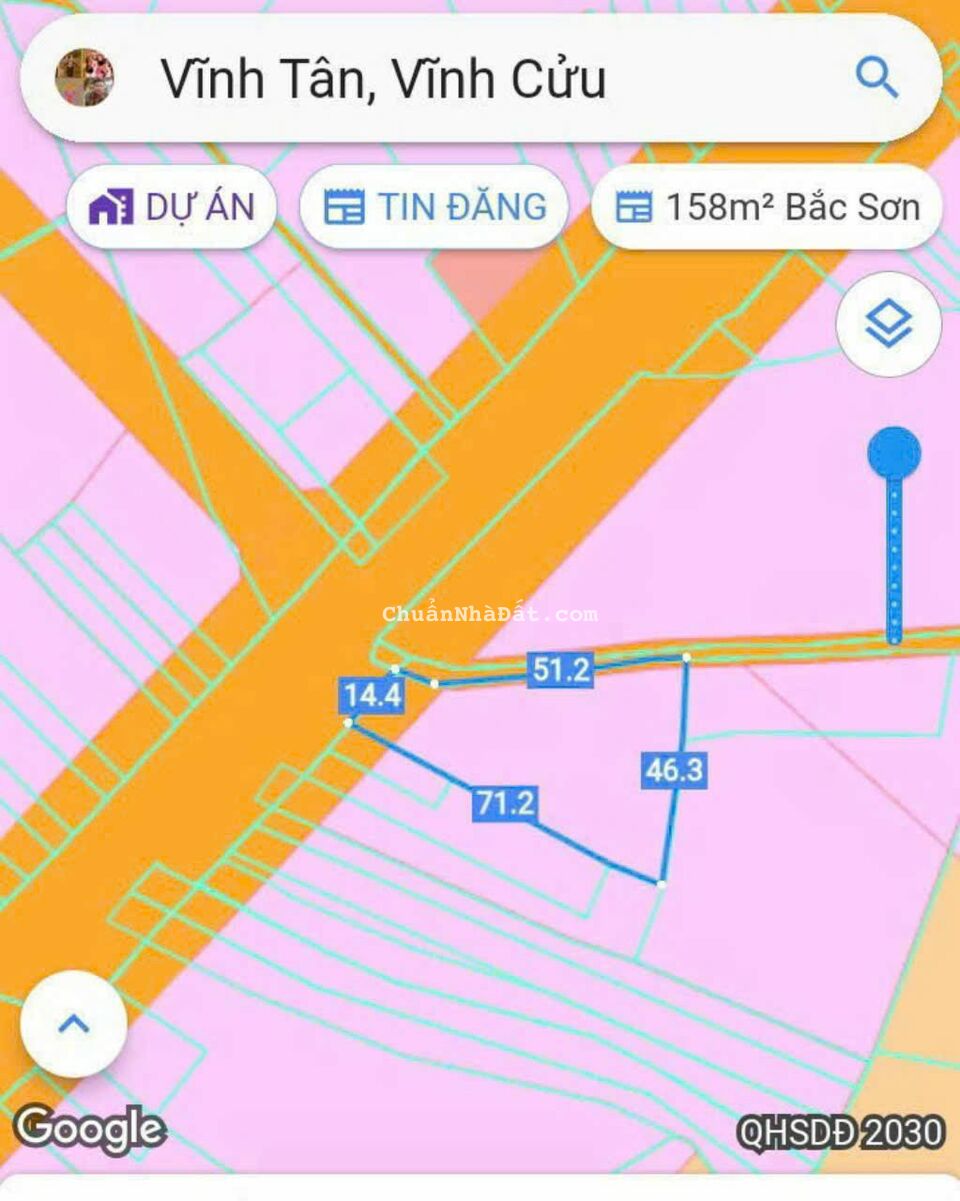Select the TIN ĐĂNG chip
This screenshot has width=960, height=1201.
pos(434,207)
